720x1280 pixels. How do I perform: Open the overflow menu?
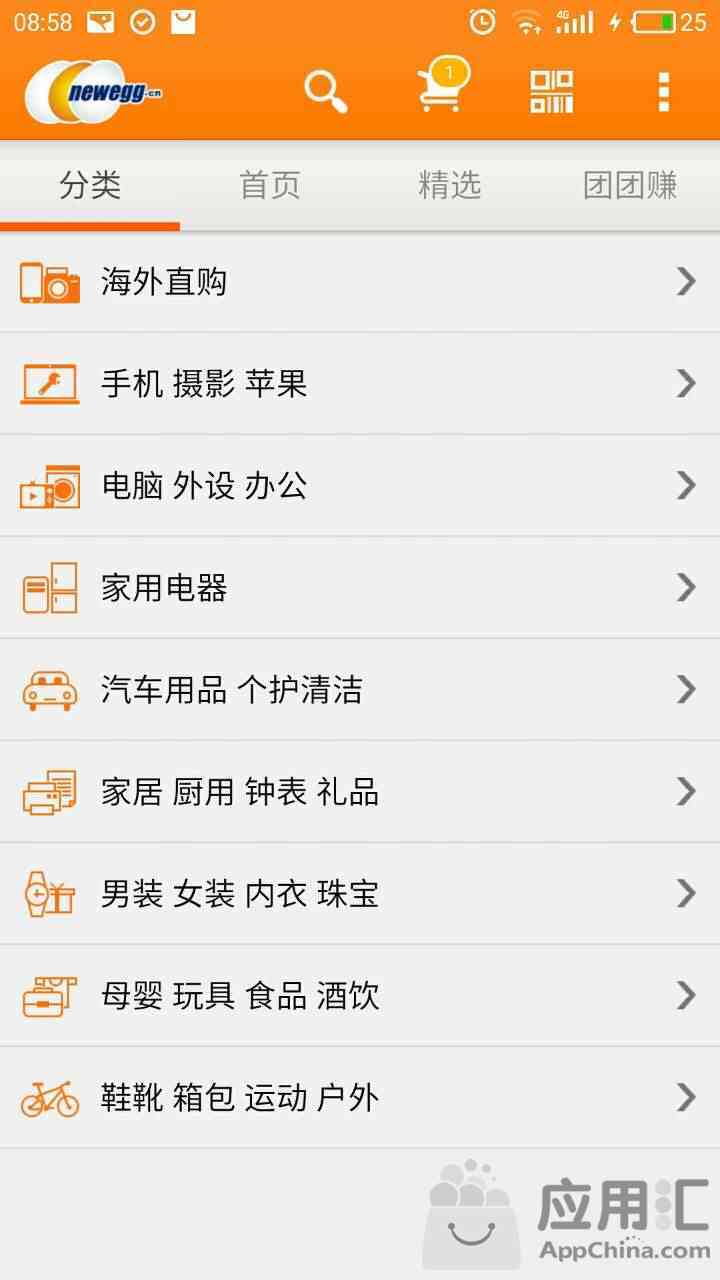[663, 92]
